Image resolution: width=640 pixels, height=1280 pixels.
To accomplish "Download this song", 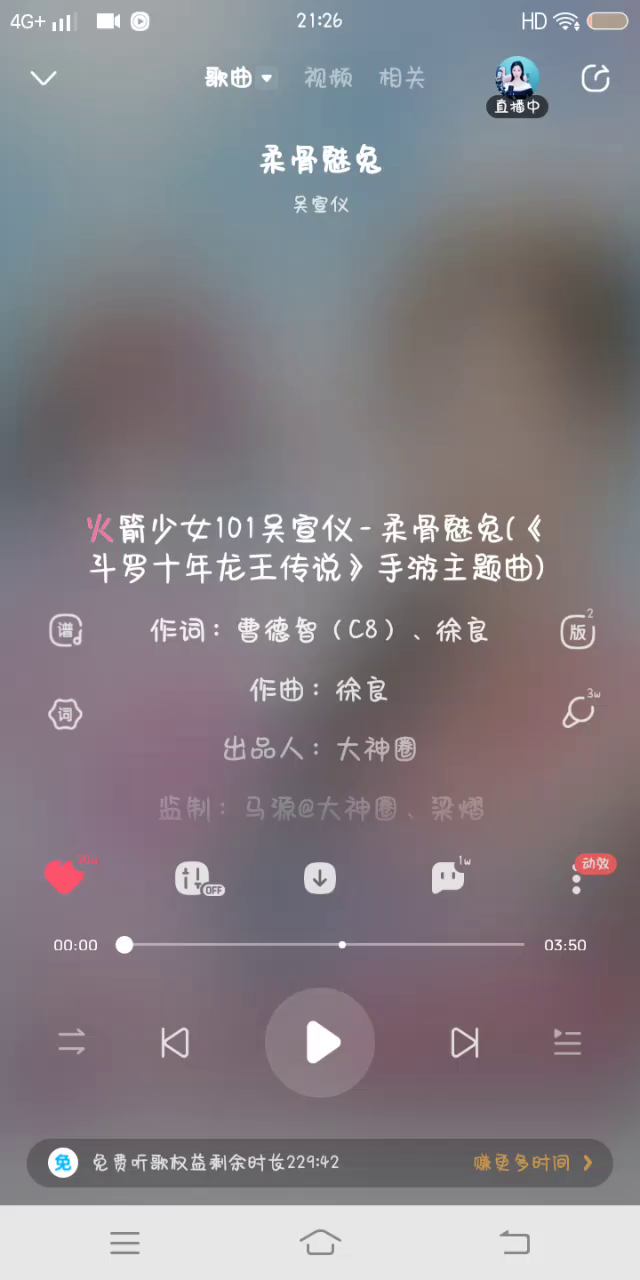I will (x=320, y=878).
